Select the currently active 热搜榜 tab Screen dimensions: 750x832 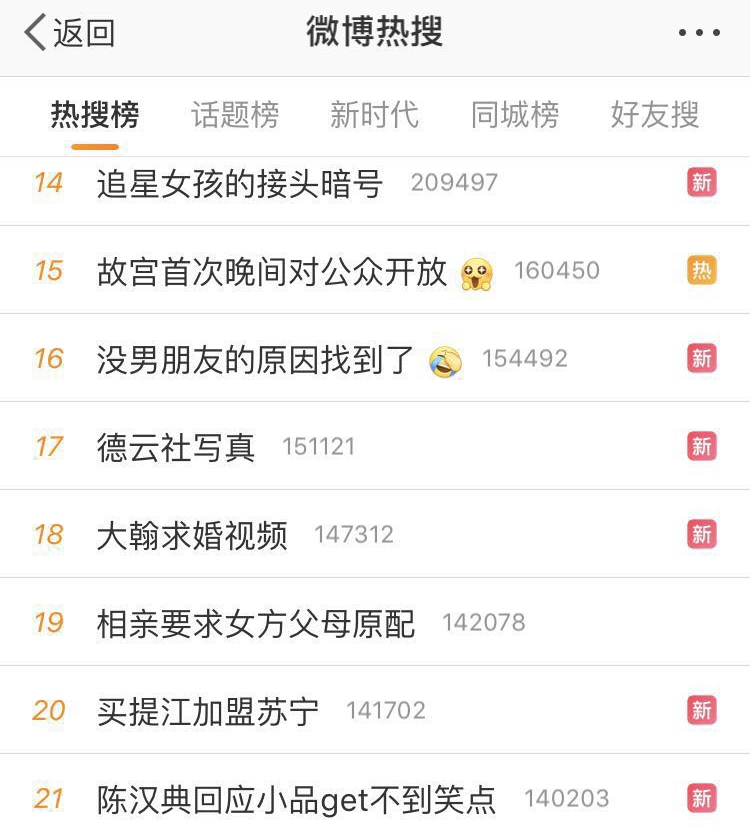tap(94, 115)
